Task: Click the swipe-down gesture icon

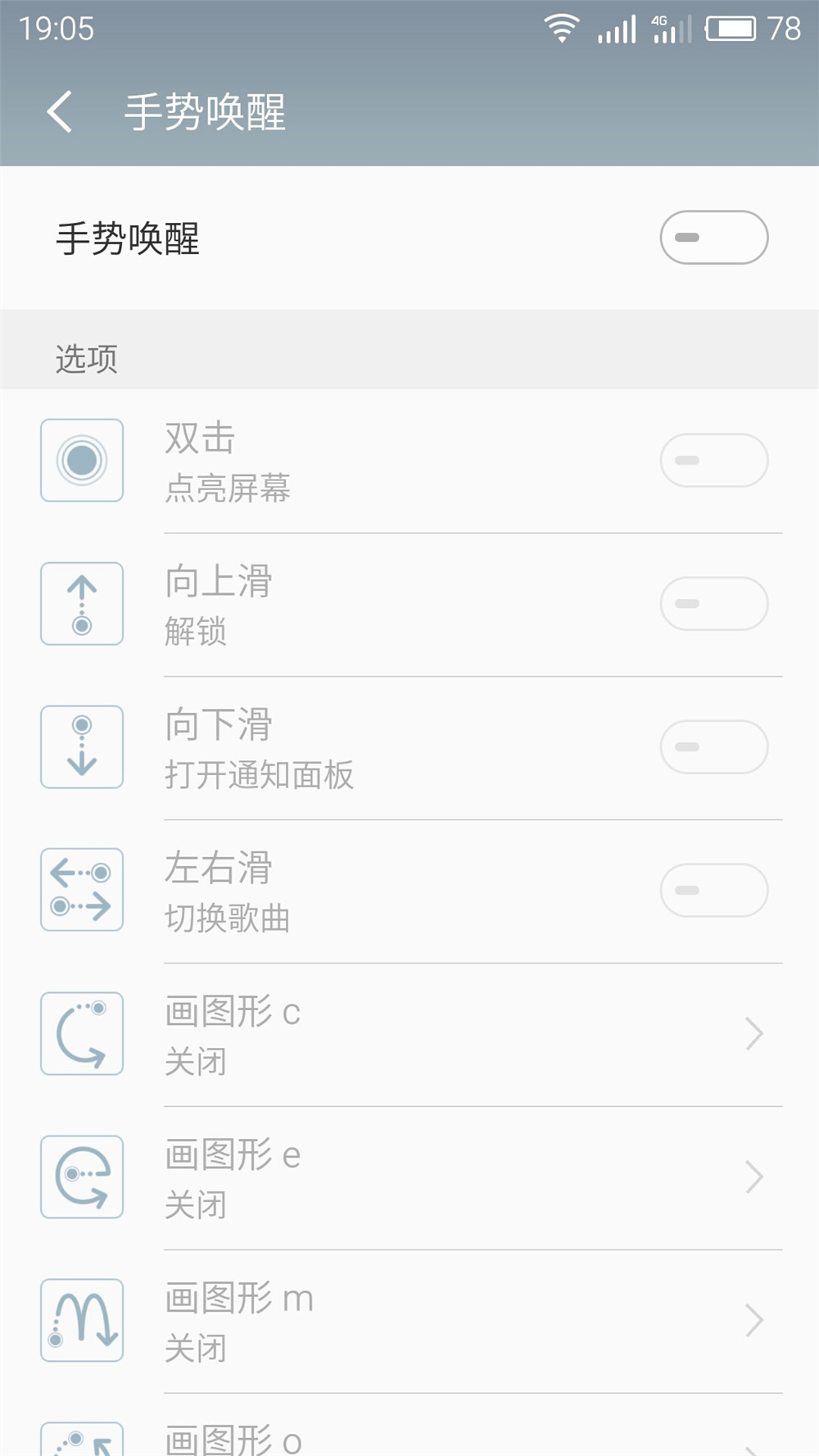Action: (81, 746)
